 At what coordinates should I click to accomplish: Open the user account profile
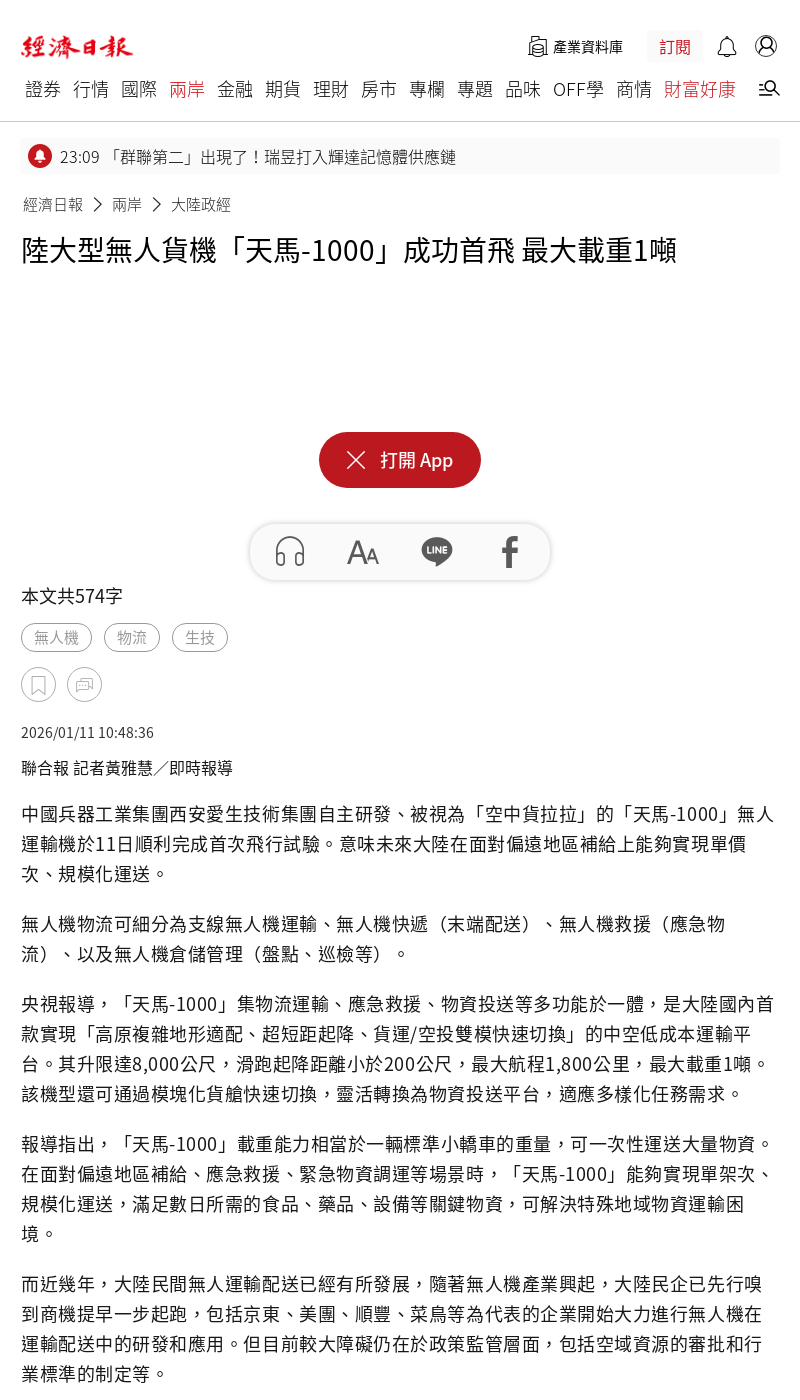point(766,46)
